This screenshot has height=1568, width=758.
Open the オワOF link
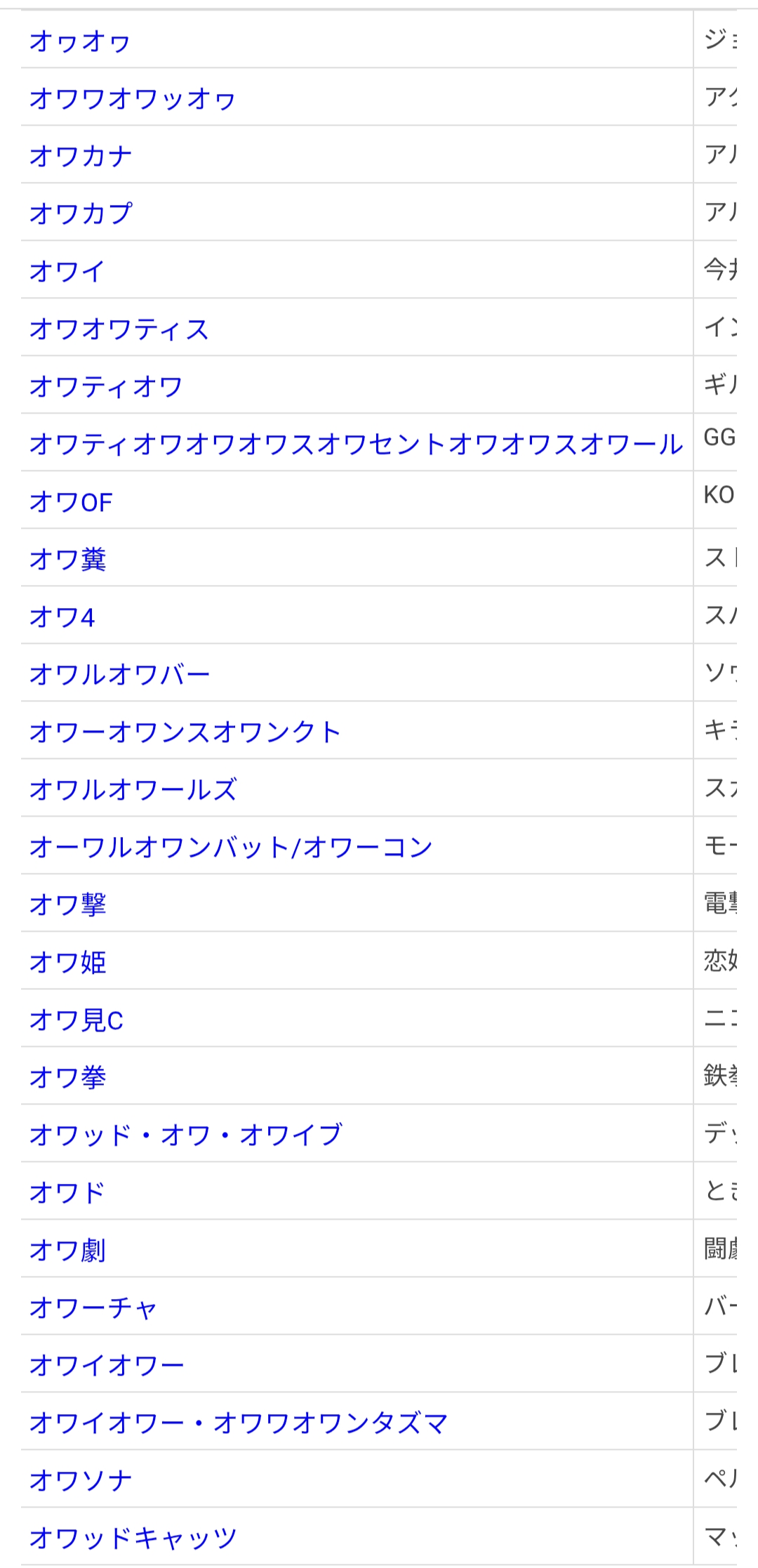pos(71,502)
